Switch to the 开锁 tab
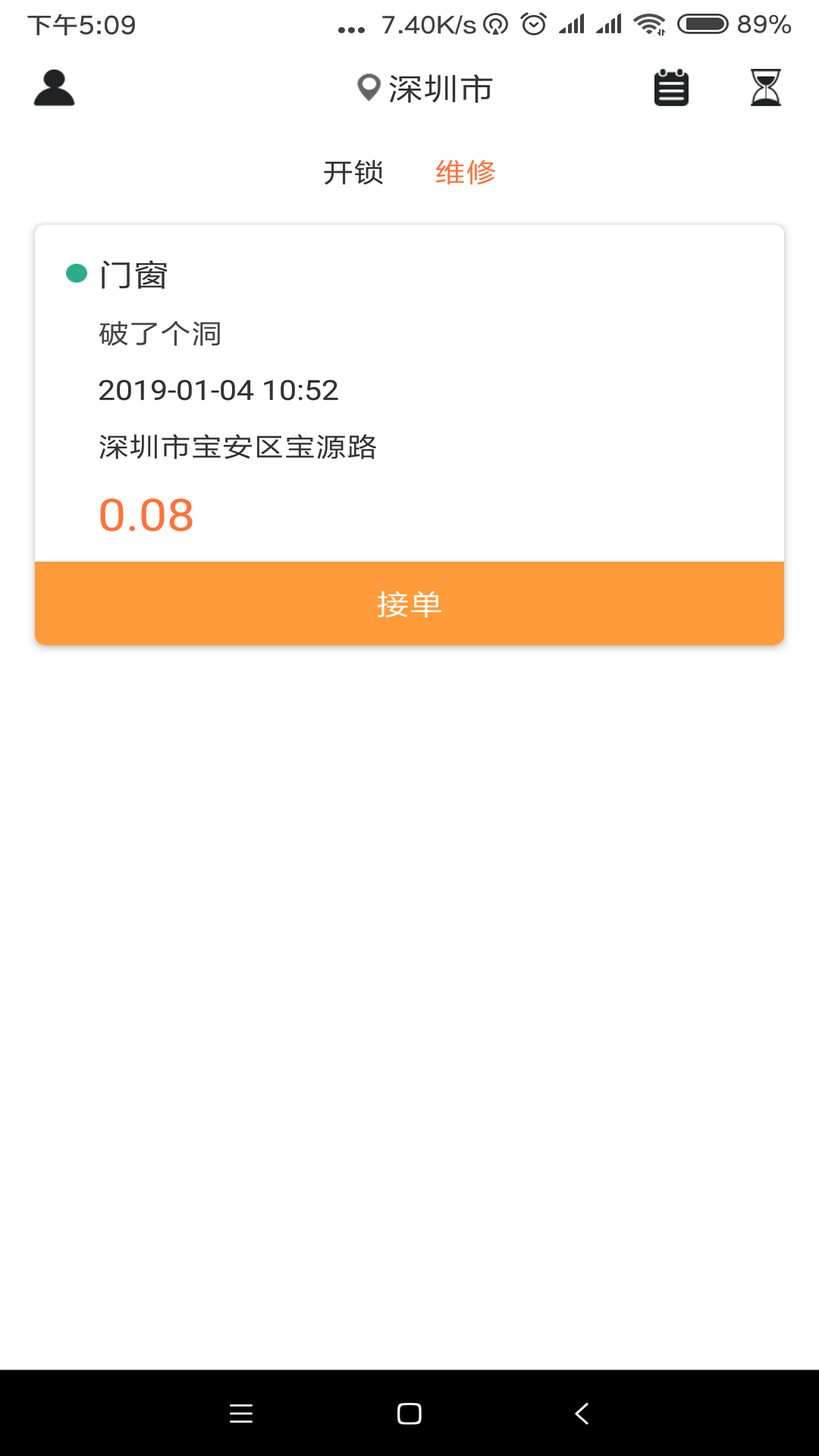The width and height of the screenshot is (819, 1456). point(354,173)
